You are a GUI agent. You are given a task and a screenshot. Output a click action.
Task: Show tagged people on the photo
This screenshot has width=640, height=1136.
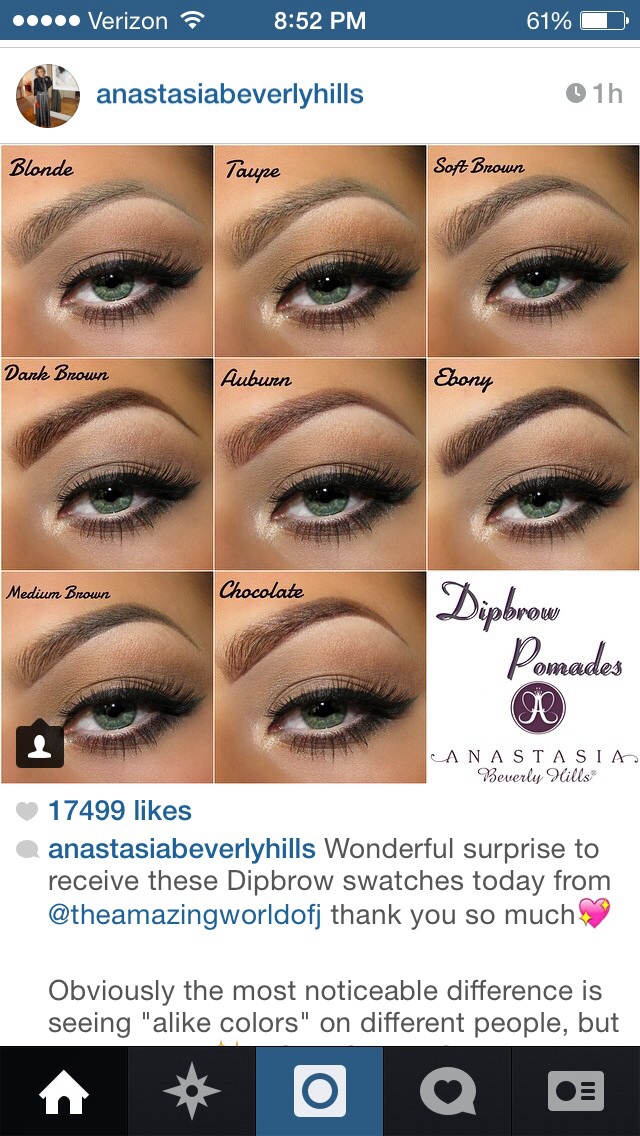point(40,745)
